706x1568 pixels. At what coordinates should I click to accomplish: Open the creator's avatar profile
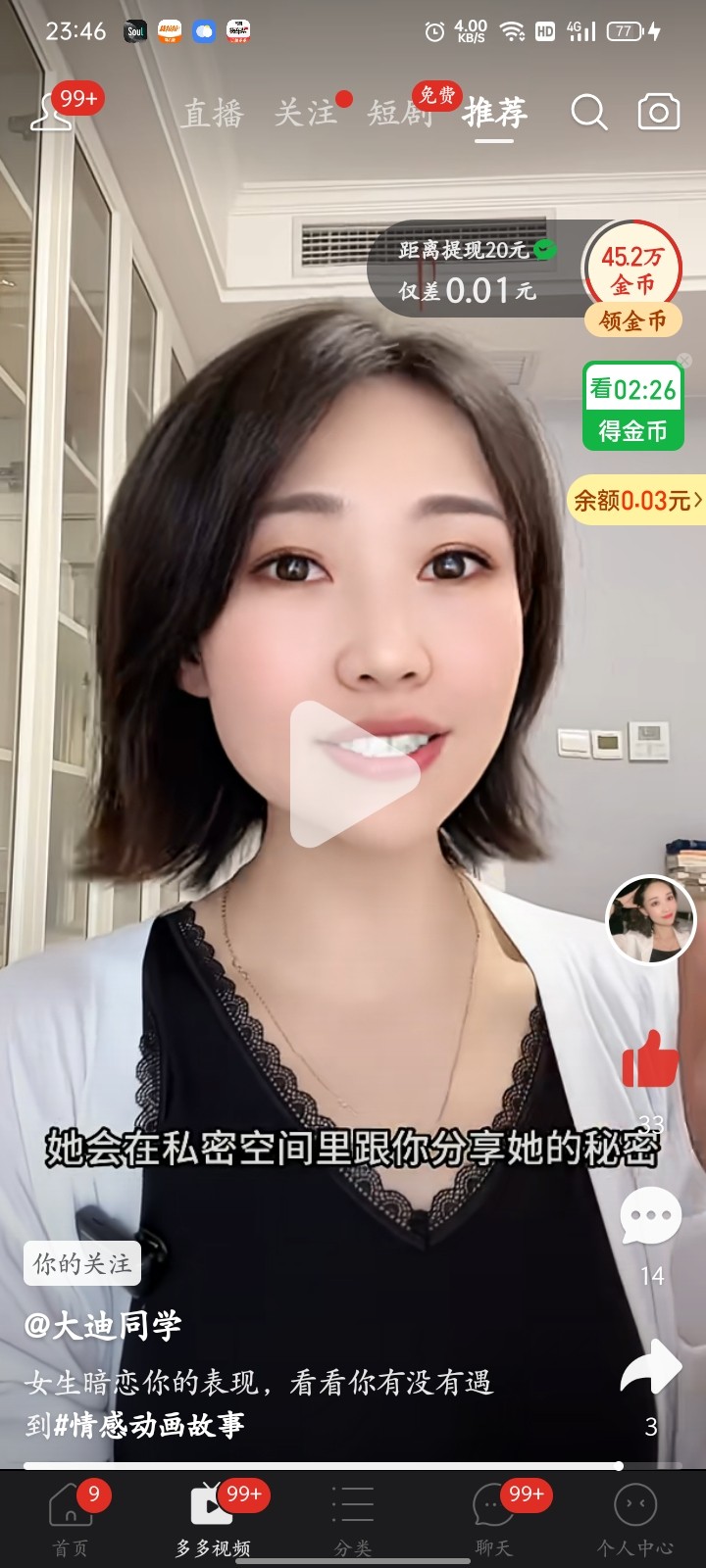650,919
